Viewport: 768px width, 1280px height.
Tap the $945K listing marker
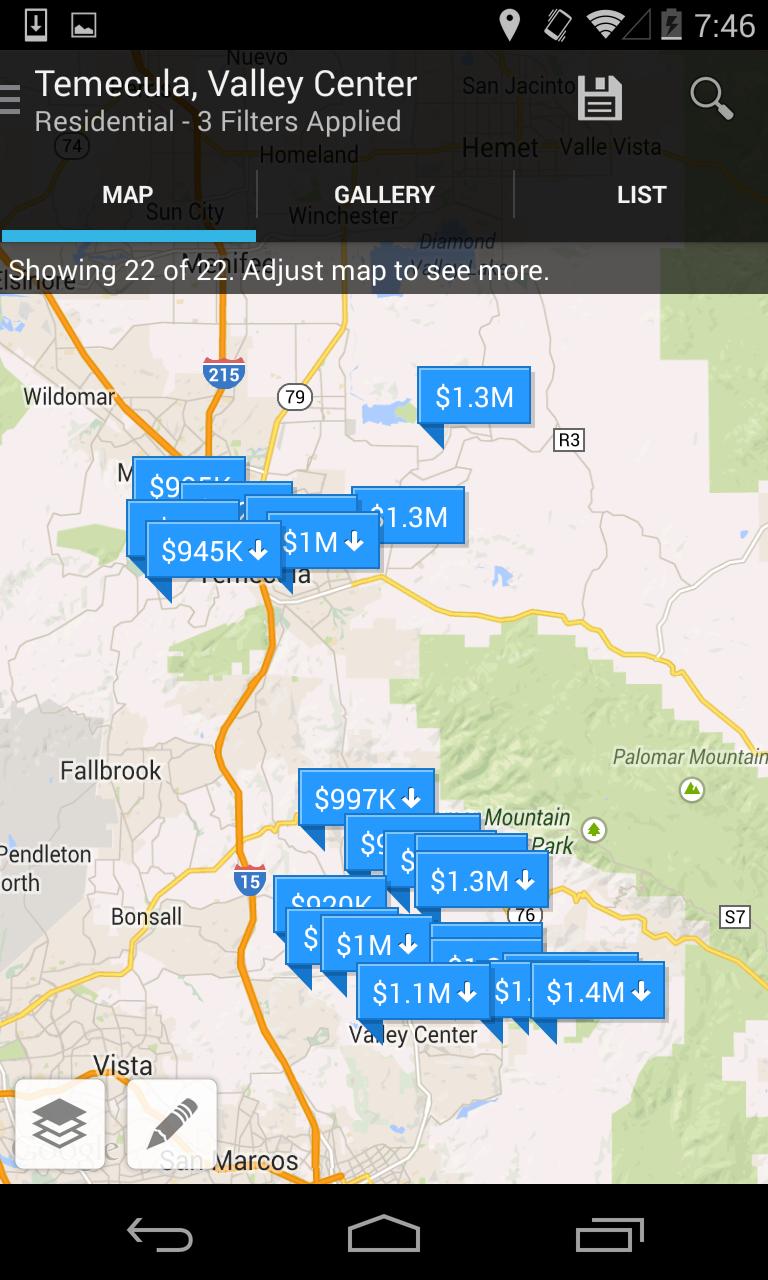213,550
